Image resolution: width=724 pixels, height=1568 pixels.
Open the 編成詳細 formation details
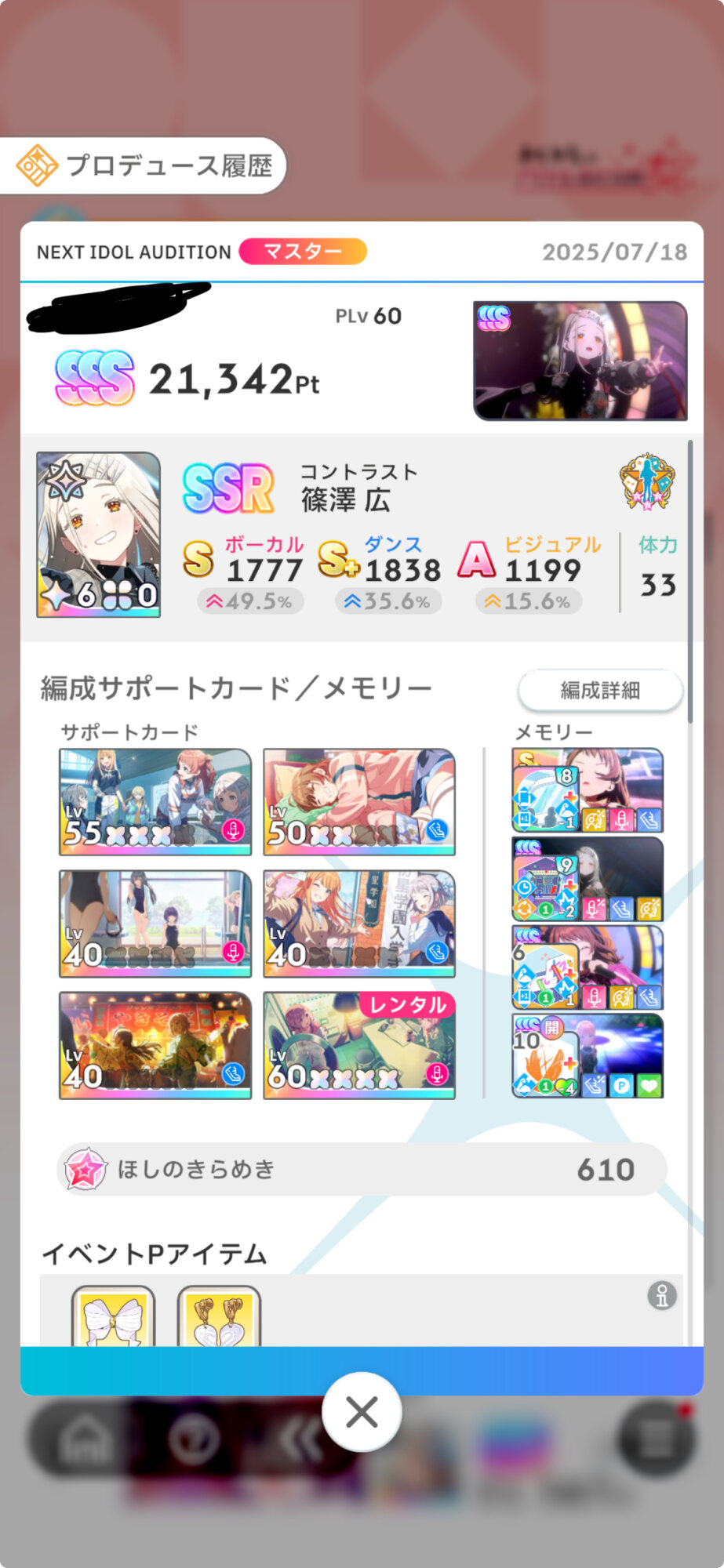[x=600, y=691]
